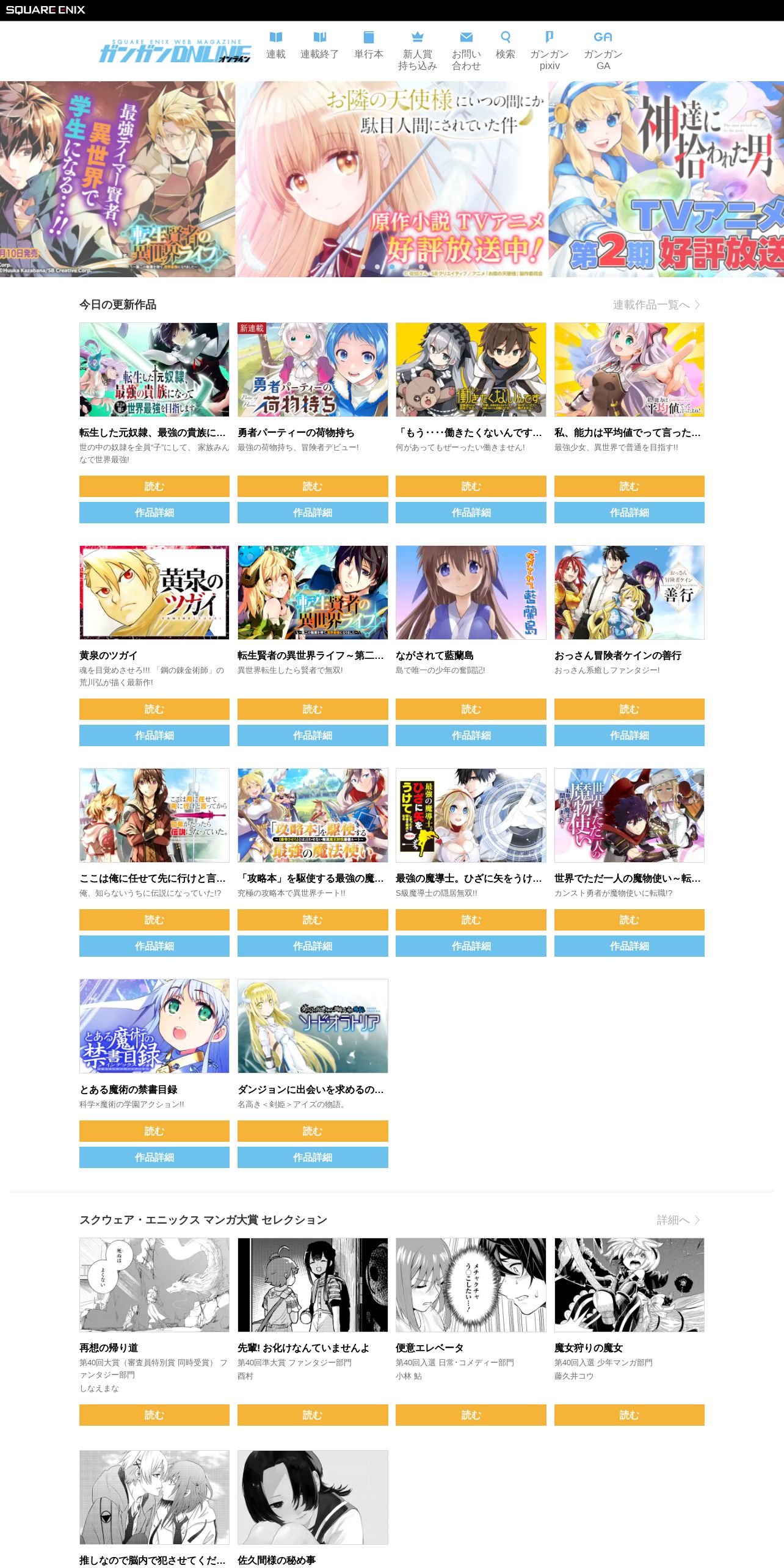784x1568 pixels.
Task: View 作品詳細 for とある魔術の禁書目録
Action: click(154, 1157)
